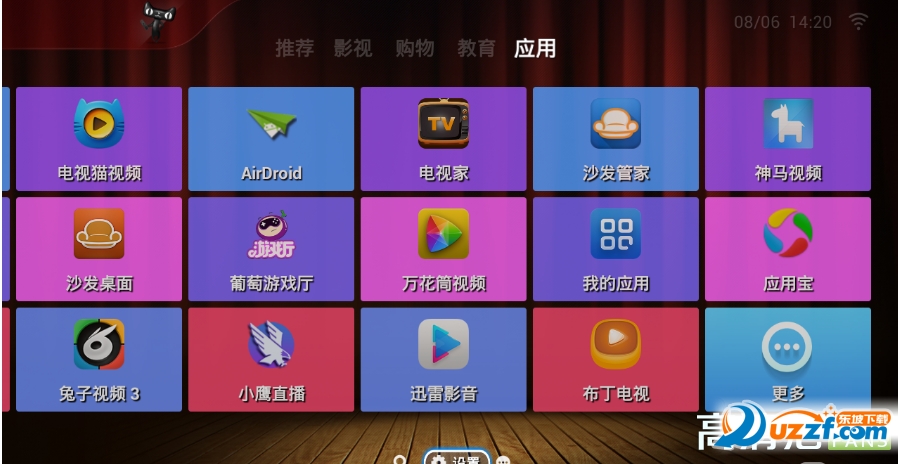The image size is (898, 464).
Task: Switch to the 推荐 tab
Action: click(294, 48)
